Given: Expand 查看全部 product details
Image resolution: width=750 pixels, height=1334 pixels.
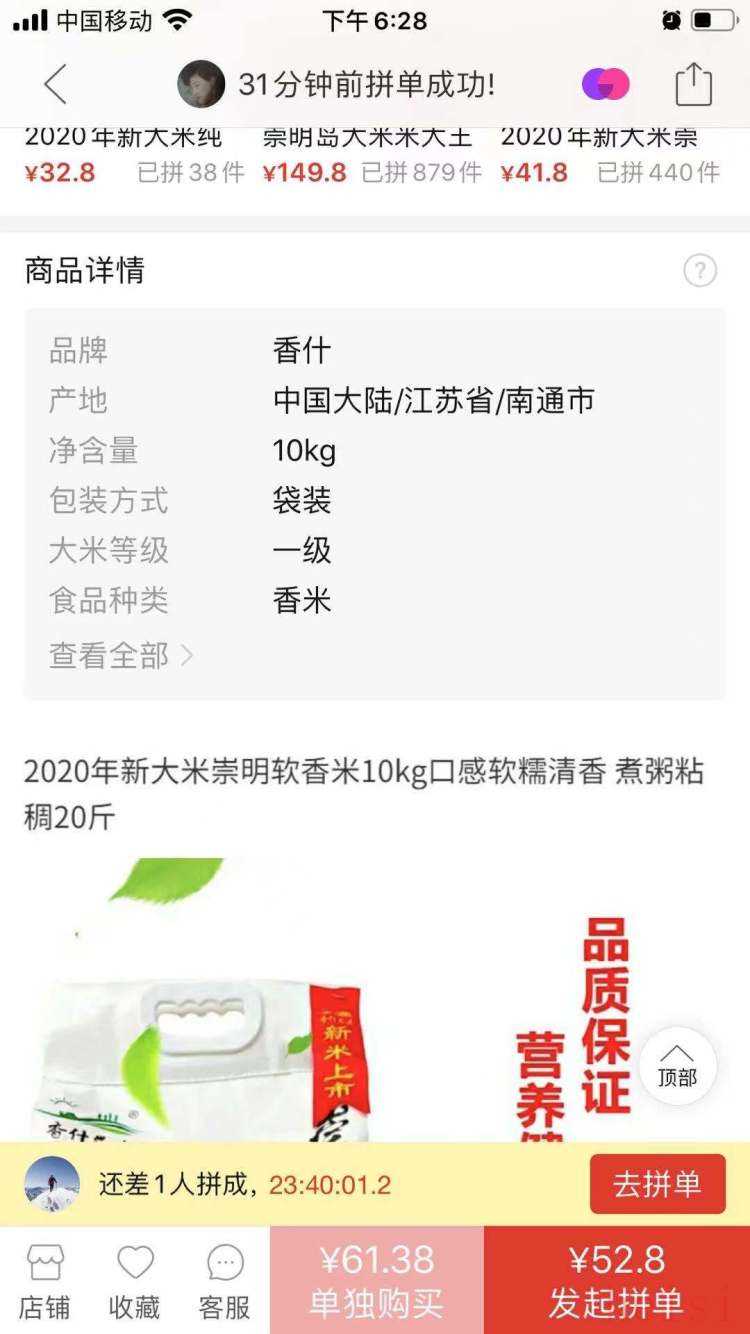Looking at the screenshot, I should tap(120, 656).
